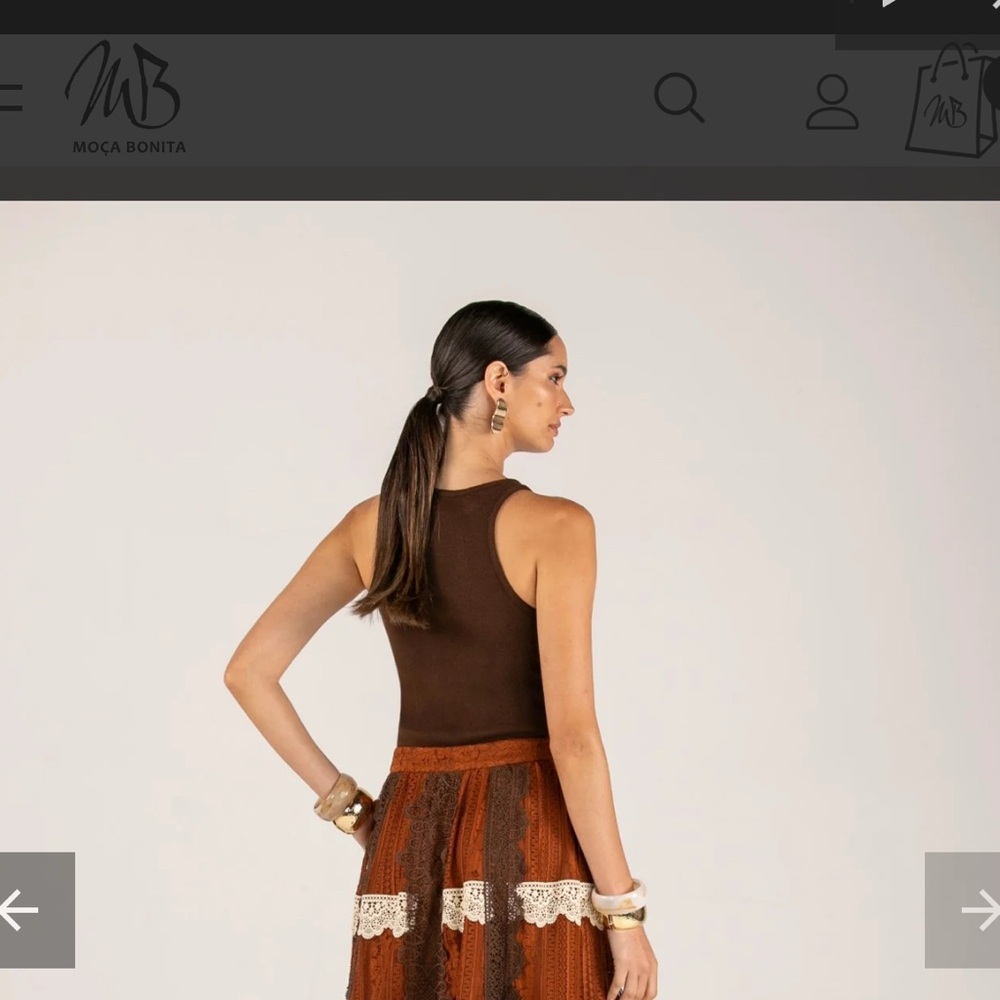This screenshot has height=1000, width=1000.
Task: Show the previous product photo
Action: [x=36, y=910]
